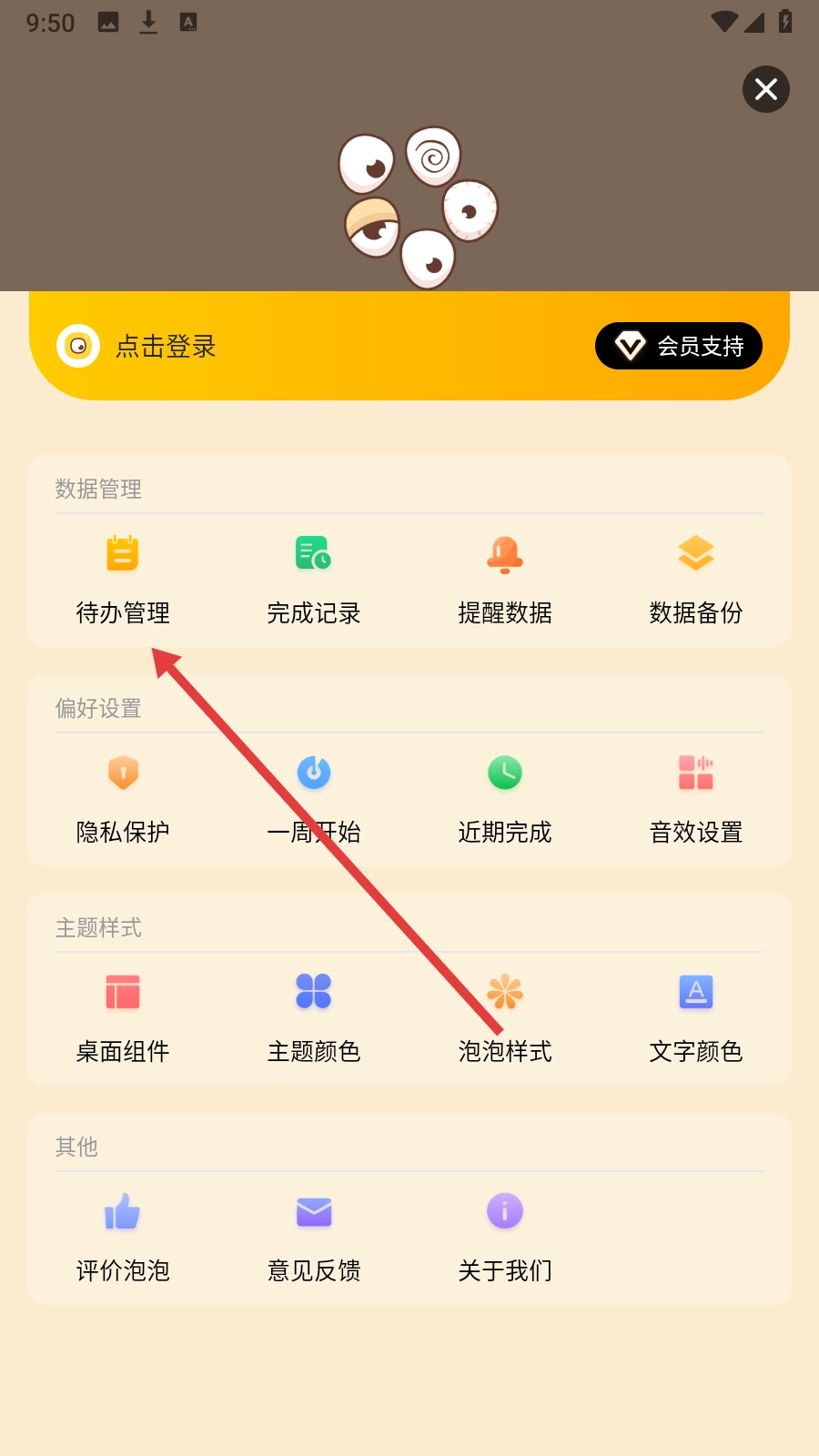View 完成记录 completed records
Viewport: 819px width, 1456px height.
point(314,579)
